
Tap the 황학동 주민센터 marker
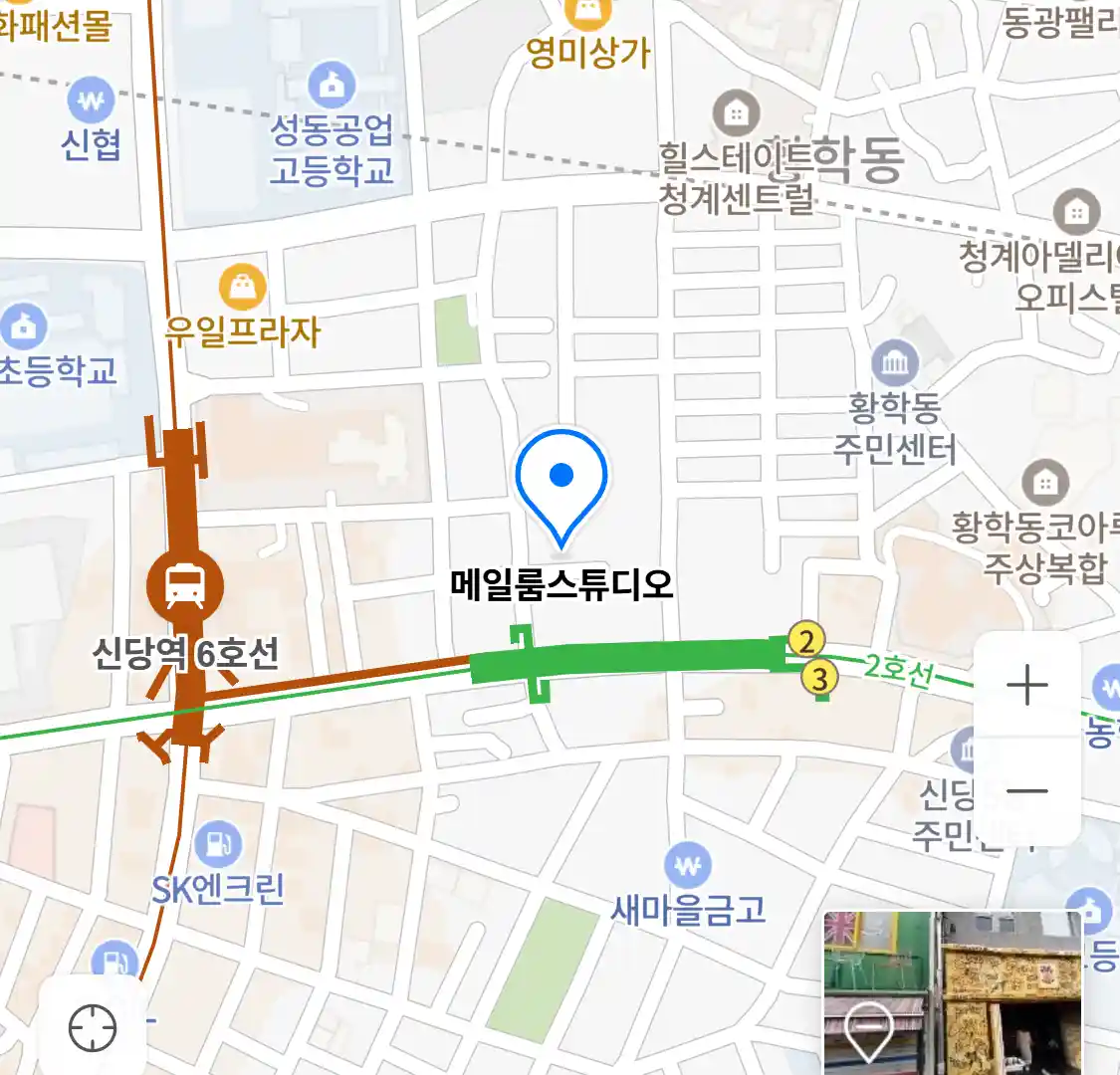tap(894, 363)
